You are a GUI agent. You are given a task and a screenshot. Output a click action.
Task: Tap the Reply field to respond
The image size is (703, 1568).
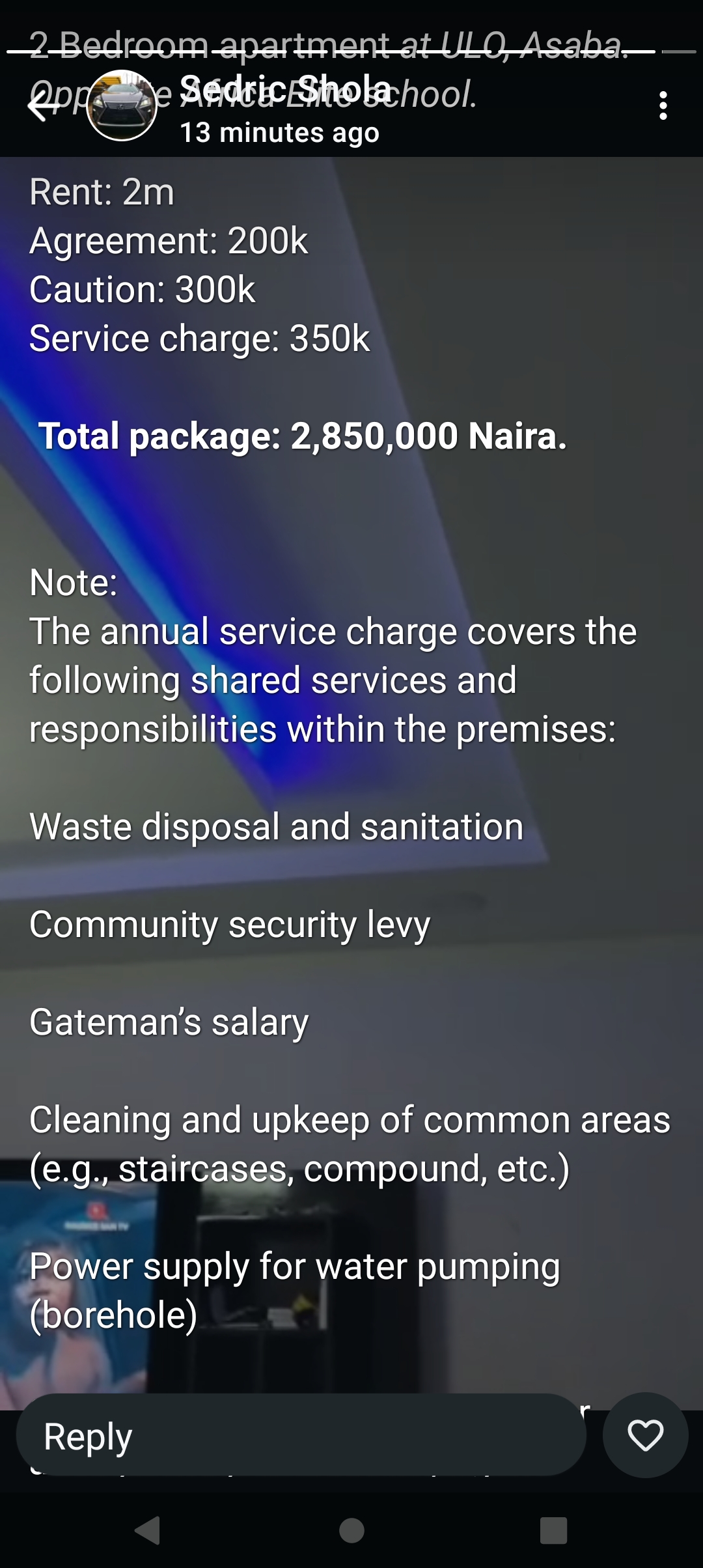(x=301, y=1436)
